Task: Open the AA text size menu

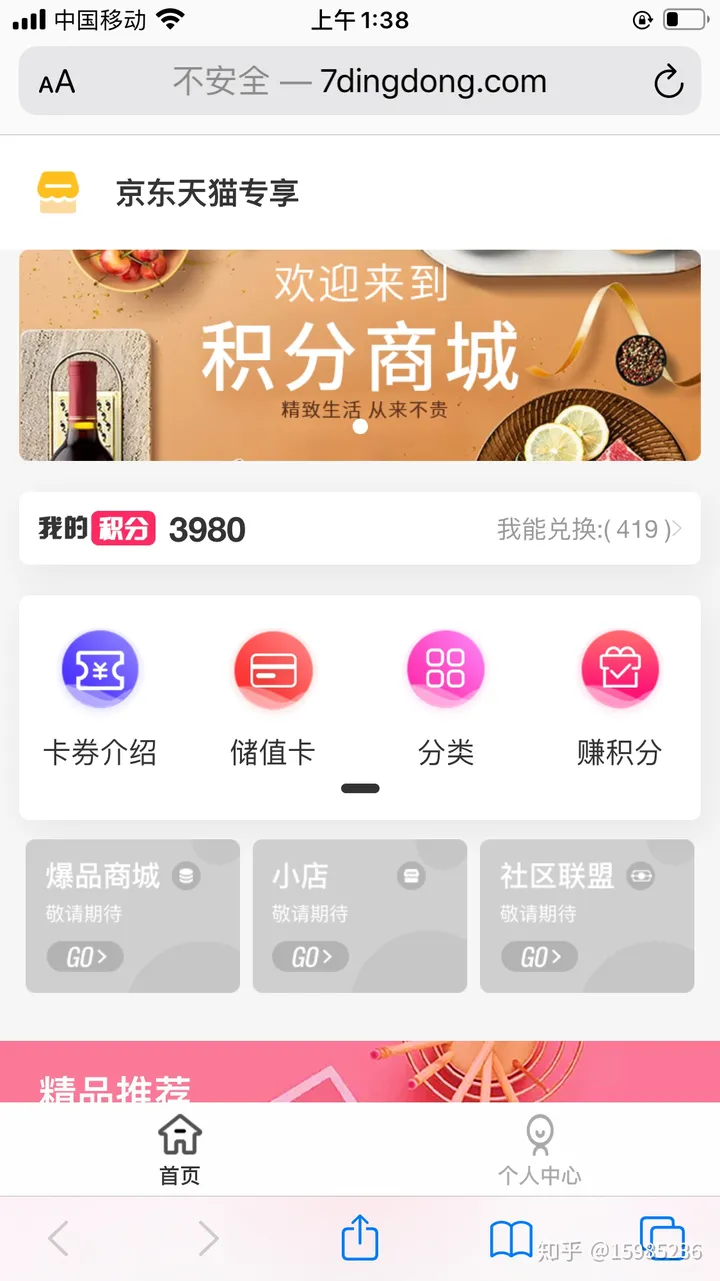Action: coord(57,82)
